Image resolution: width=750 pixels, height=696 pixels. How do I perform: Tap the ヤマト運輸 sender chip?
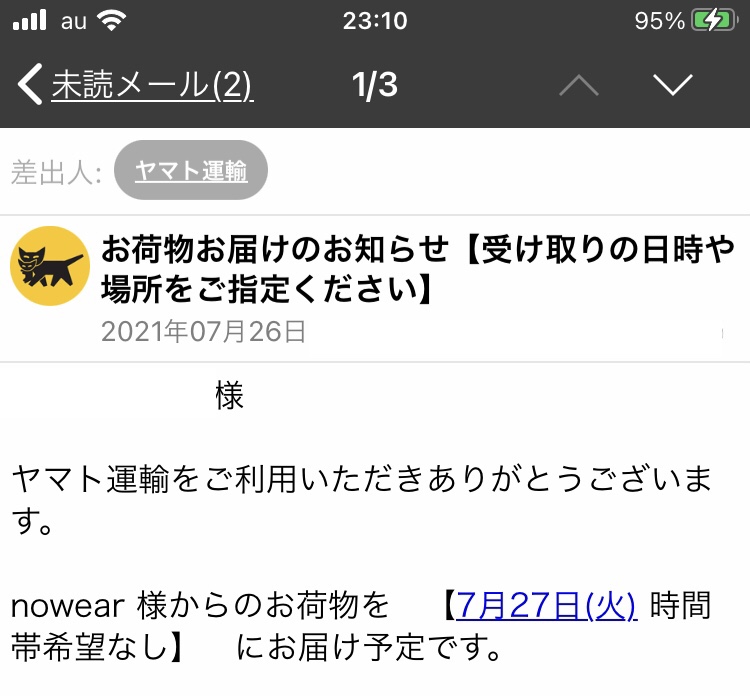click(x=191, y=171)
